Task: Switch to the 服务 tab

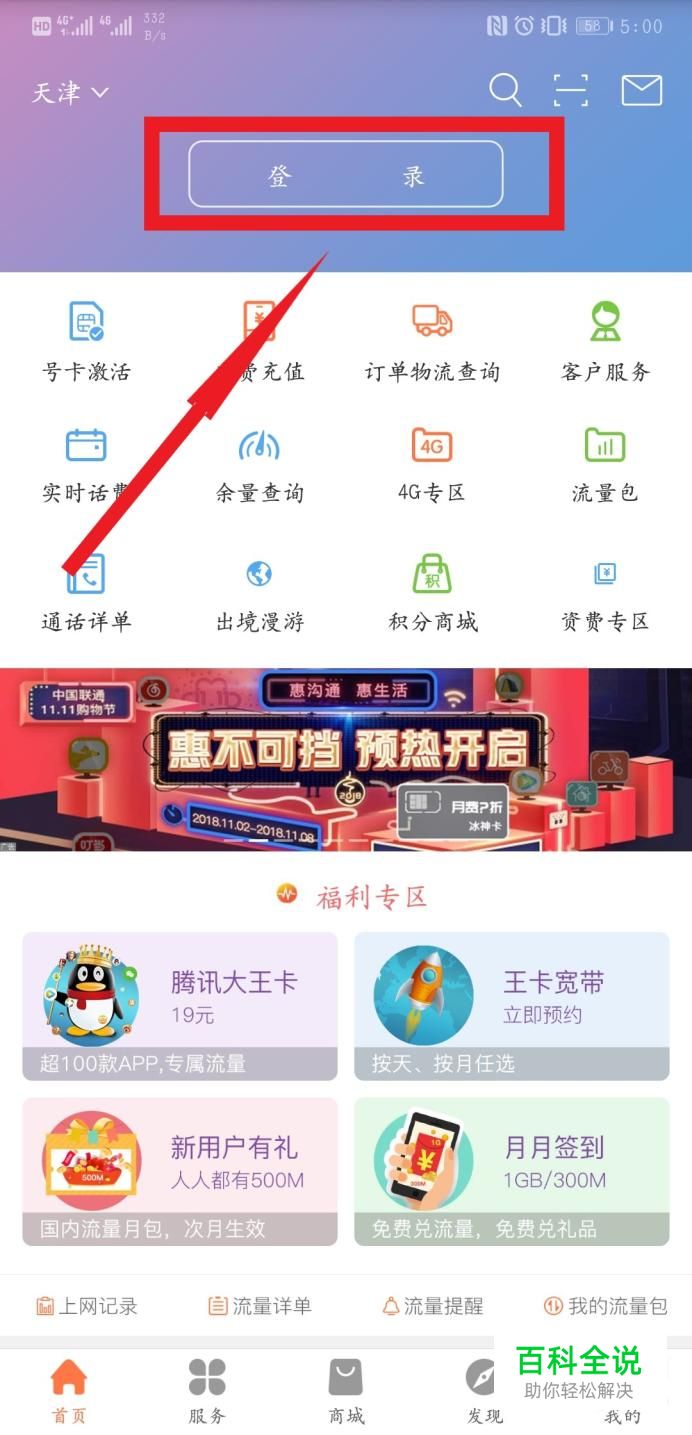Action: (x=207, y=1390)
